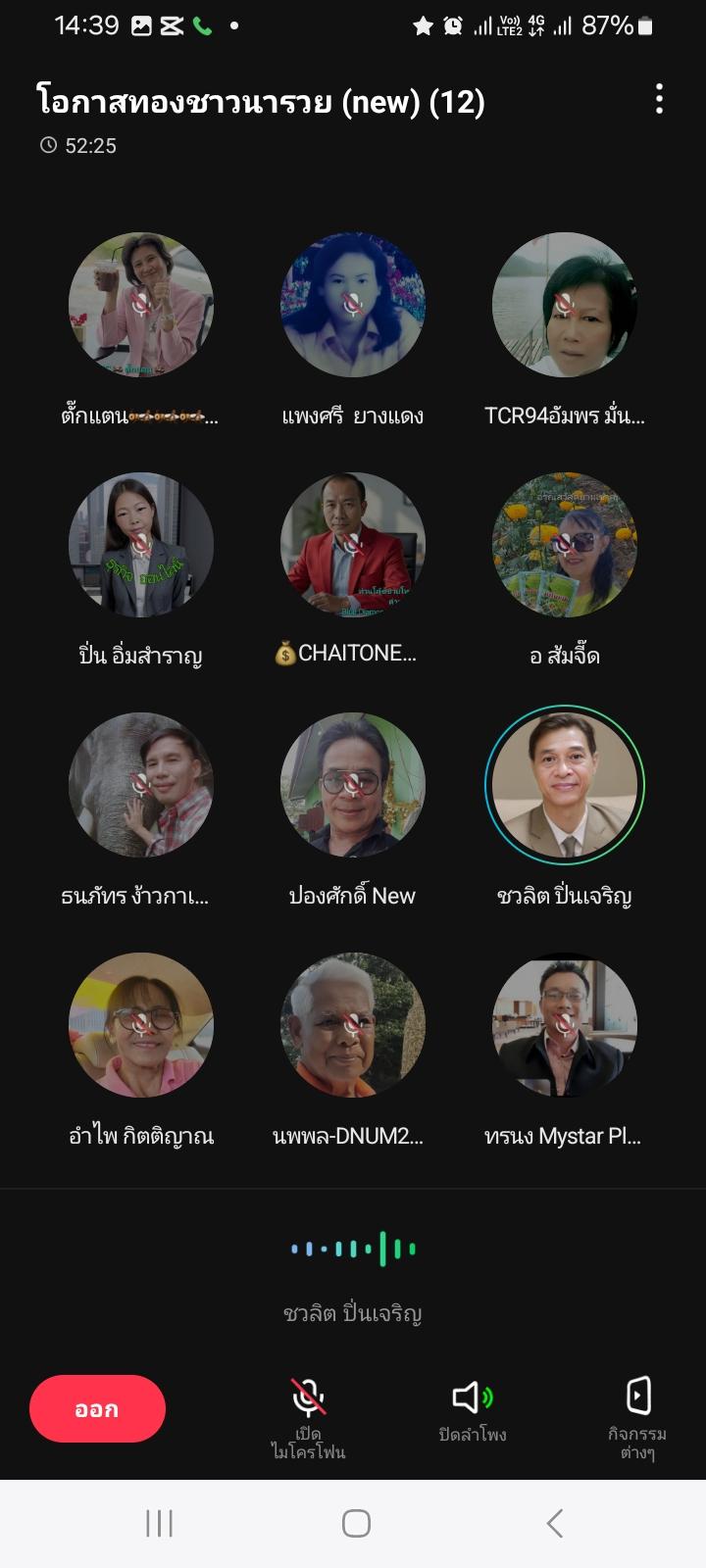The height and width of the screenshot is (1568, 706).
Task: Leave the call with the red ออก button
Action: (x=97, y=1408)
